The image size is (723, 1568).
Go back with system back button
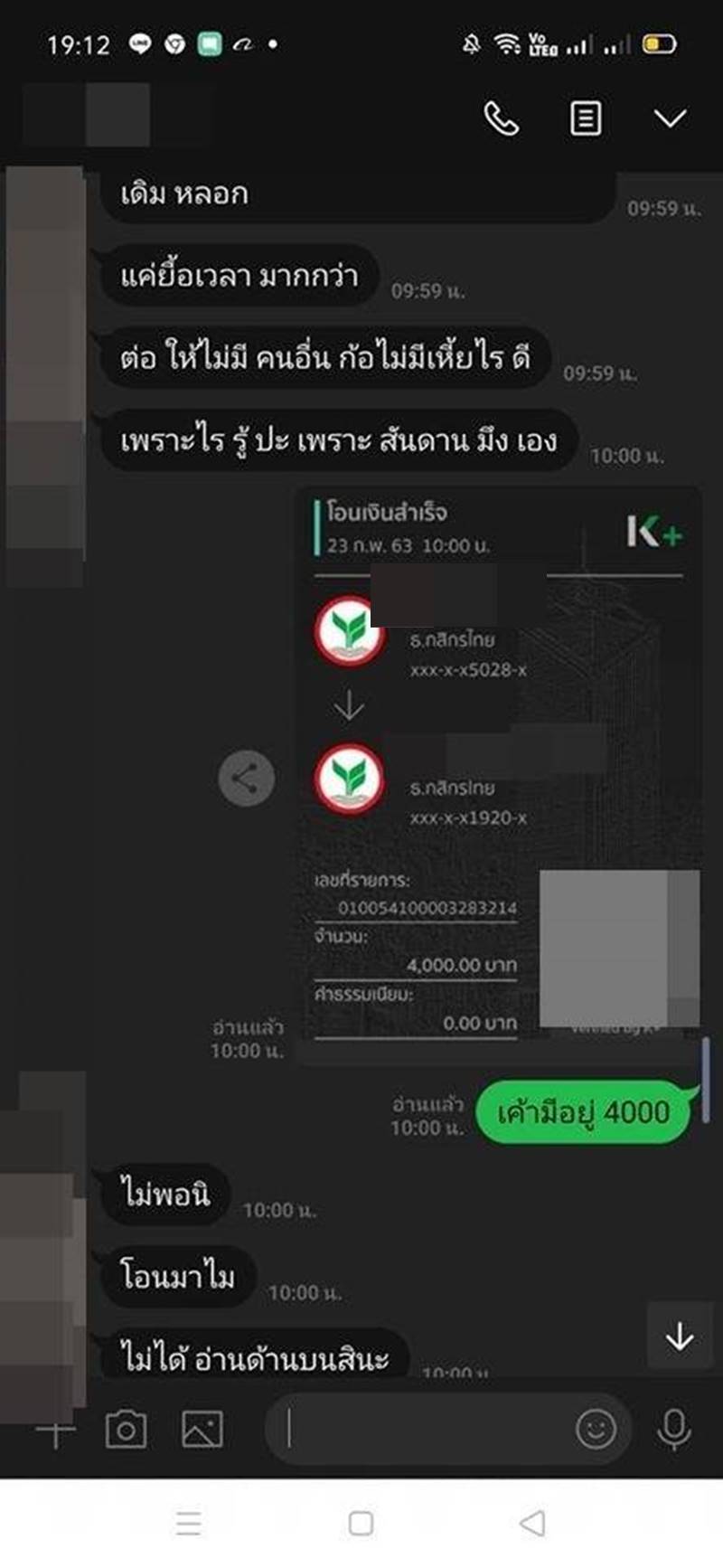533,1524
